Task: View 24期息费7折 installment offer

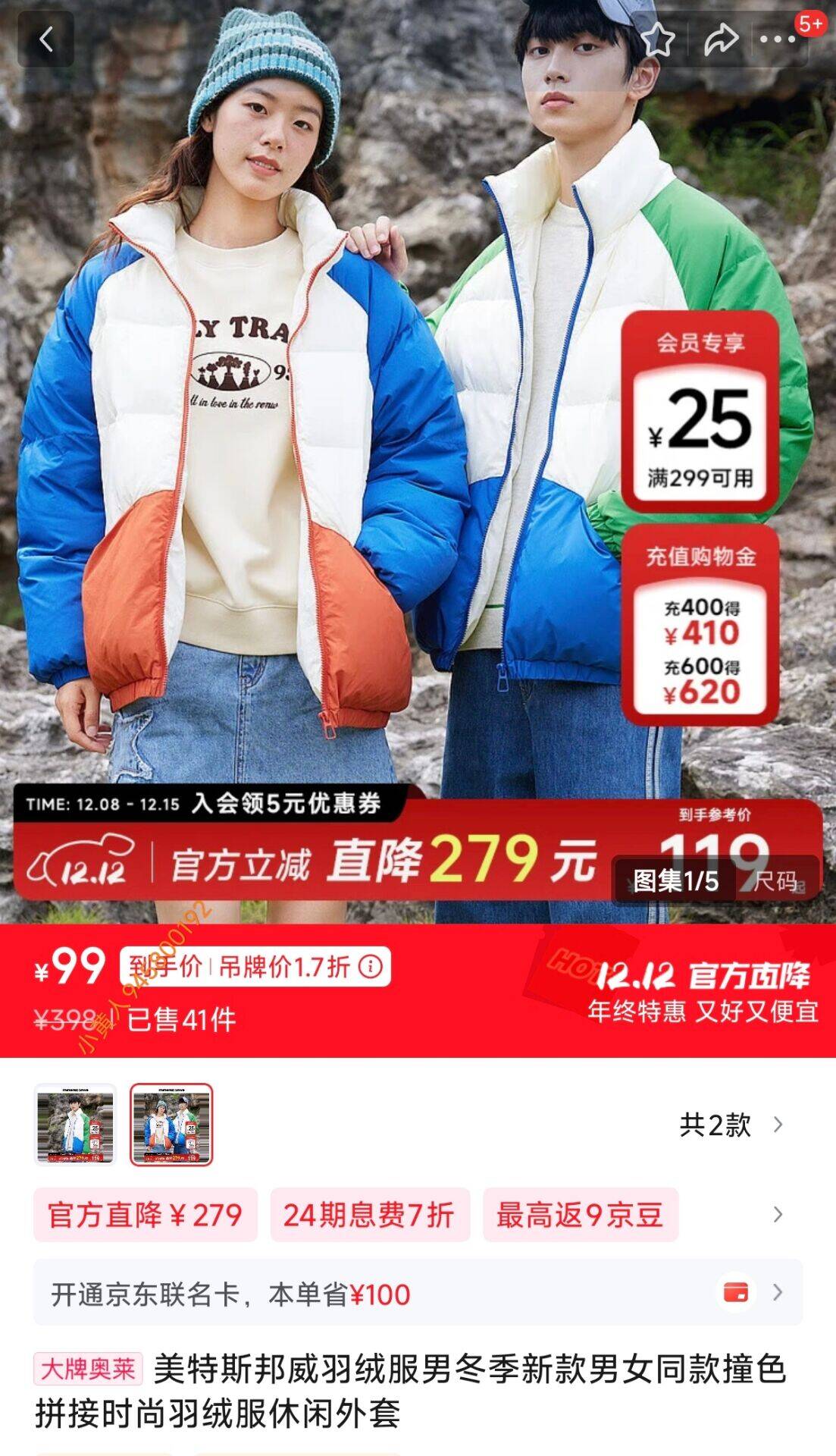Action: pos(369,1215)
